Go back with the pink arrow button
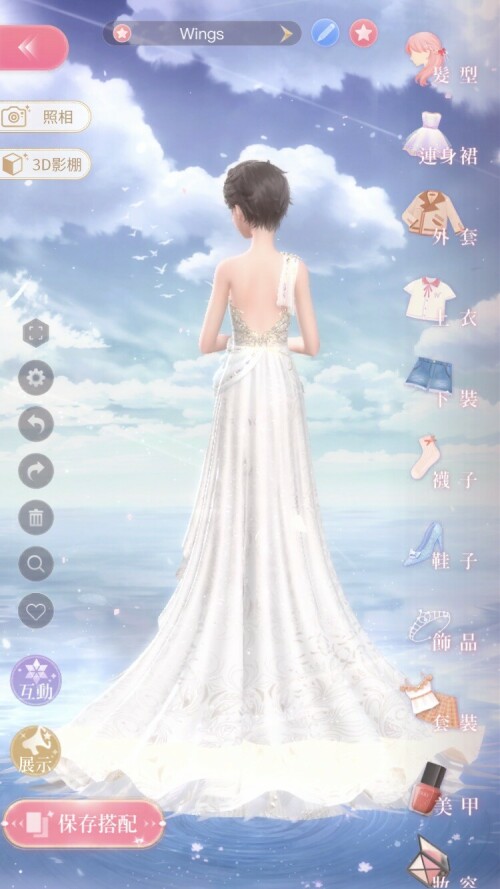500x889 pixels. pos(32,48)
